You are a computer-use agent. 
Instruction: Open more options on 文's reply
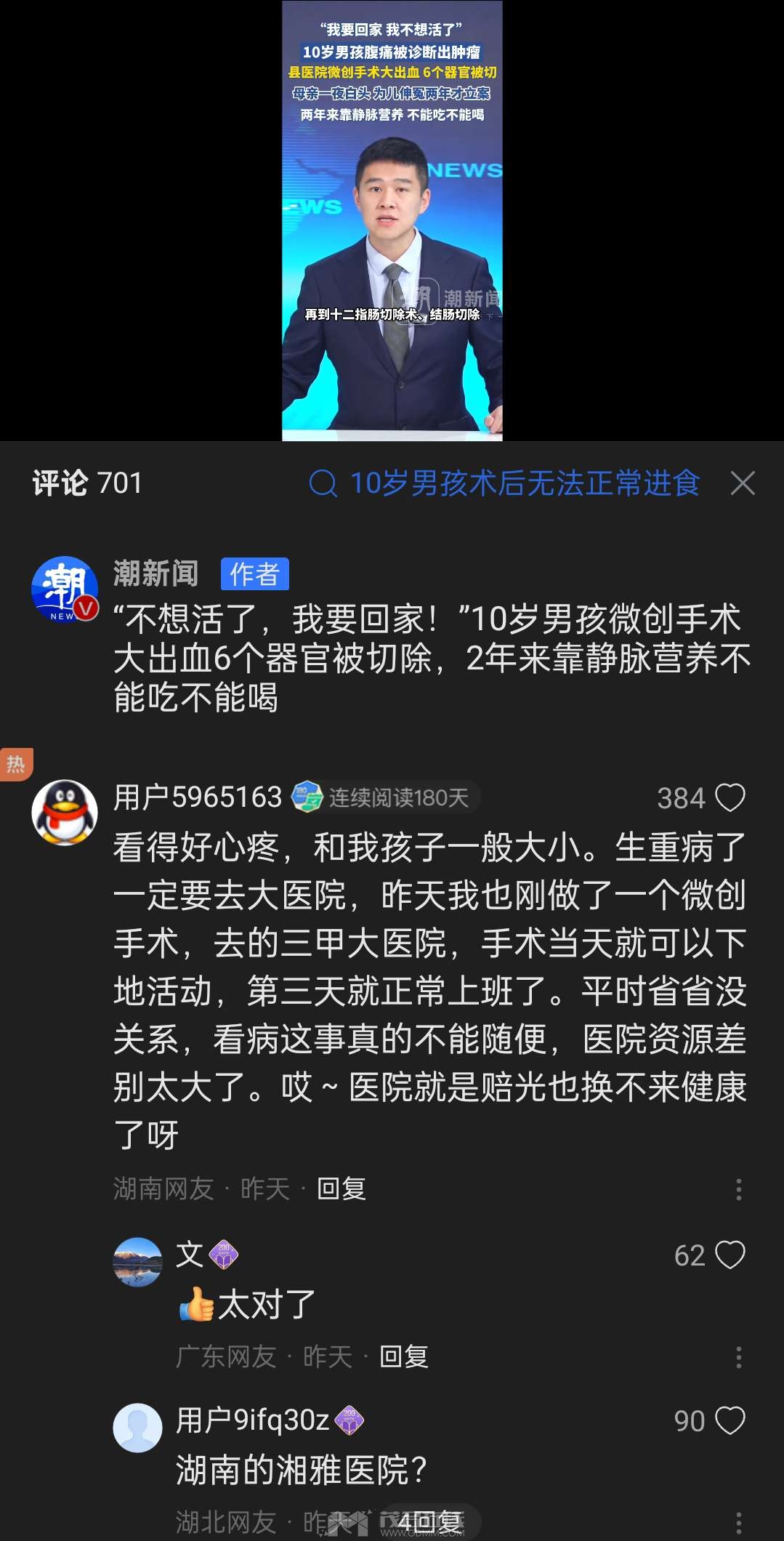(x=738, y=1357)
